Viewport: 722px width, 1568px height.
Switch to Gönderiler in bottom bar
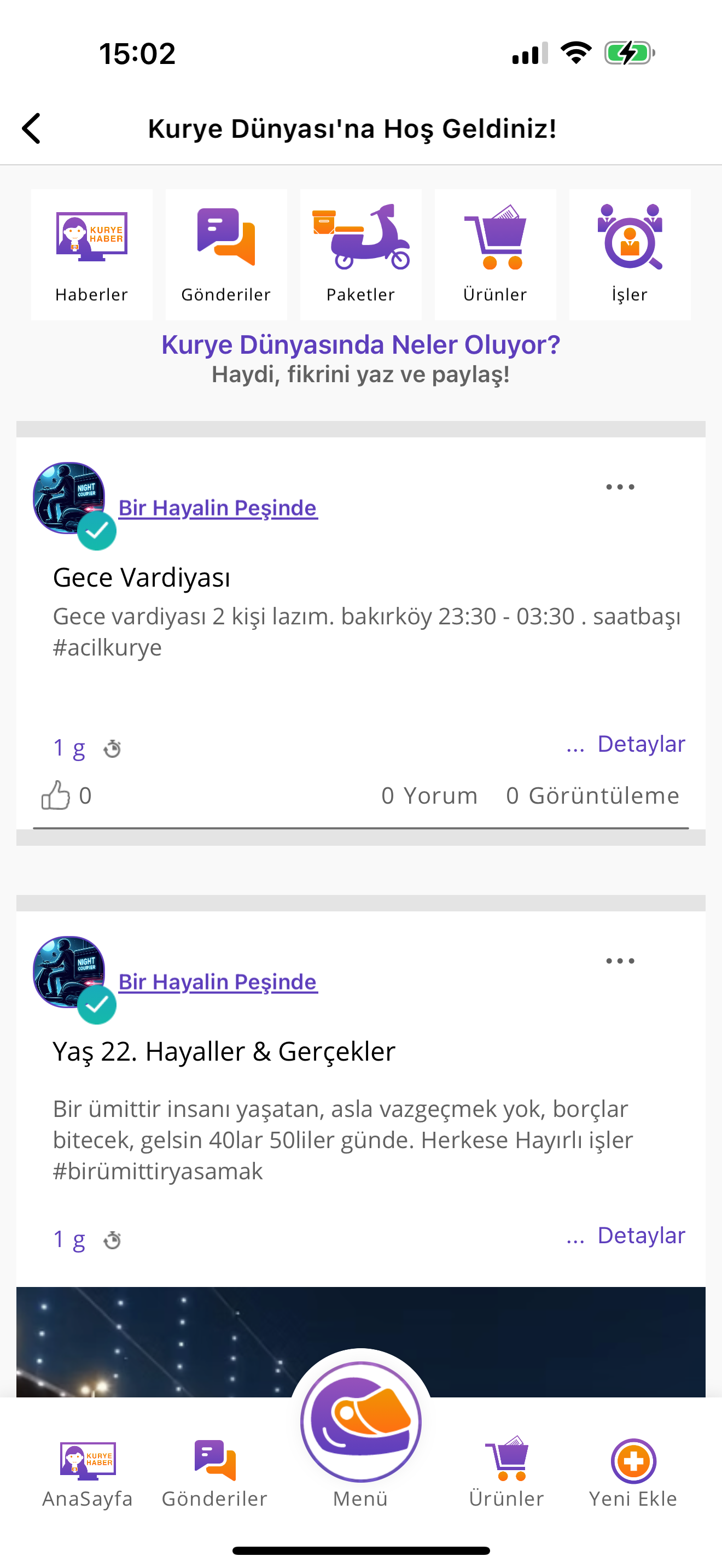click(214, 1473)
